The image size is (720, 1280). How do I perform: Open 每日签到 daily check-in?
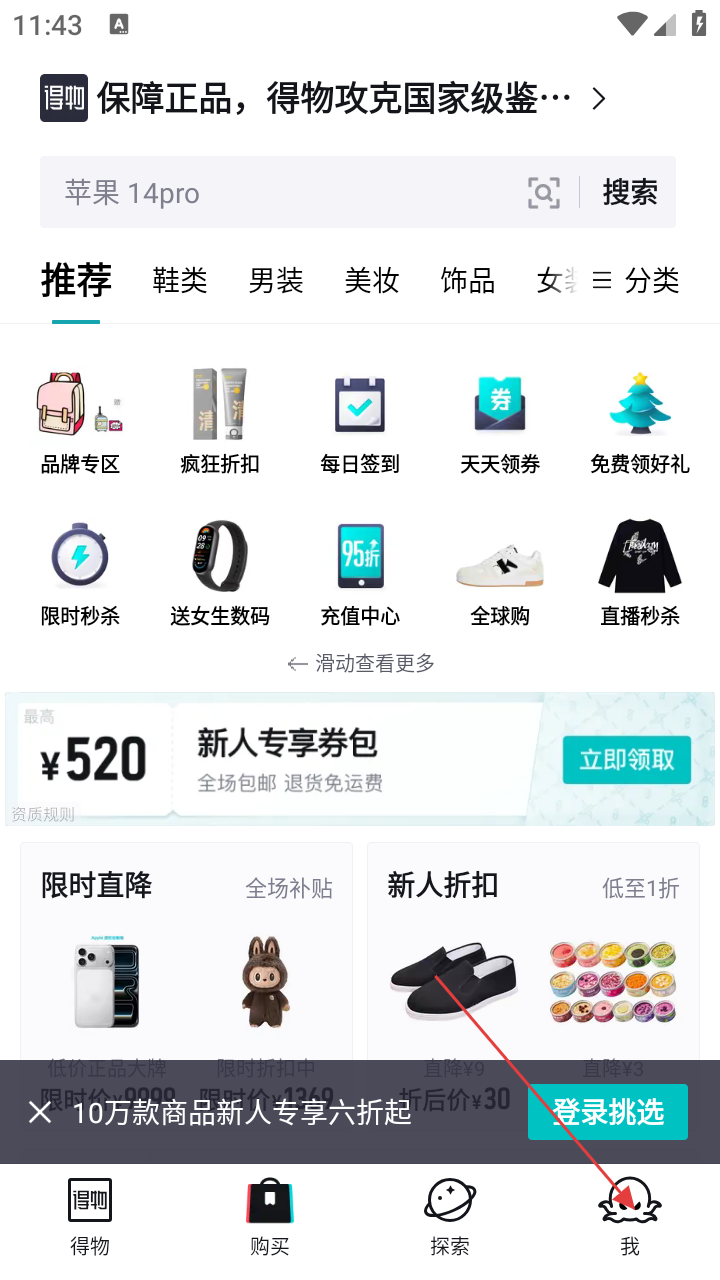[360, 420]
